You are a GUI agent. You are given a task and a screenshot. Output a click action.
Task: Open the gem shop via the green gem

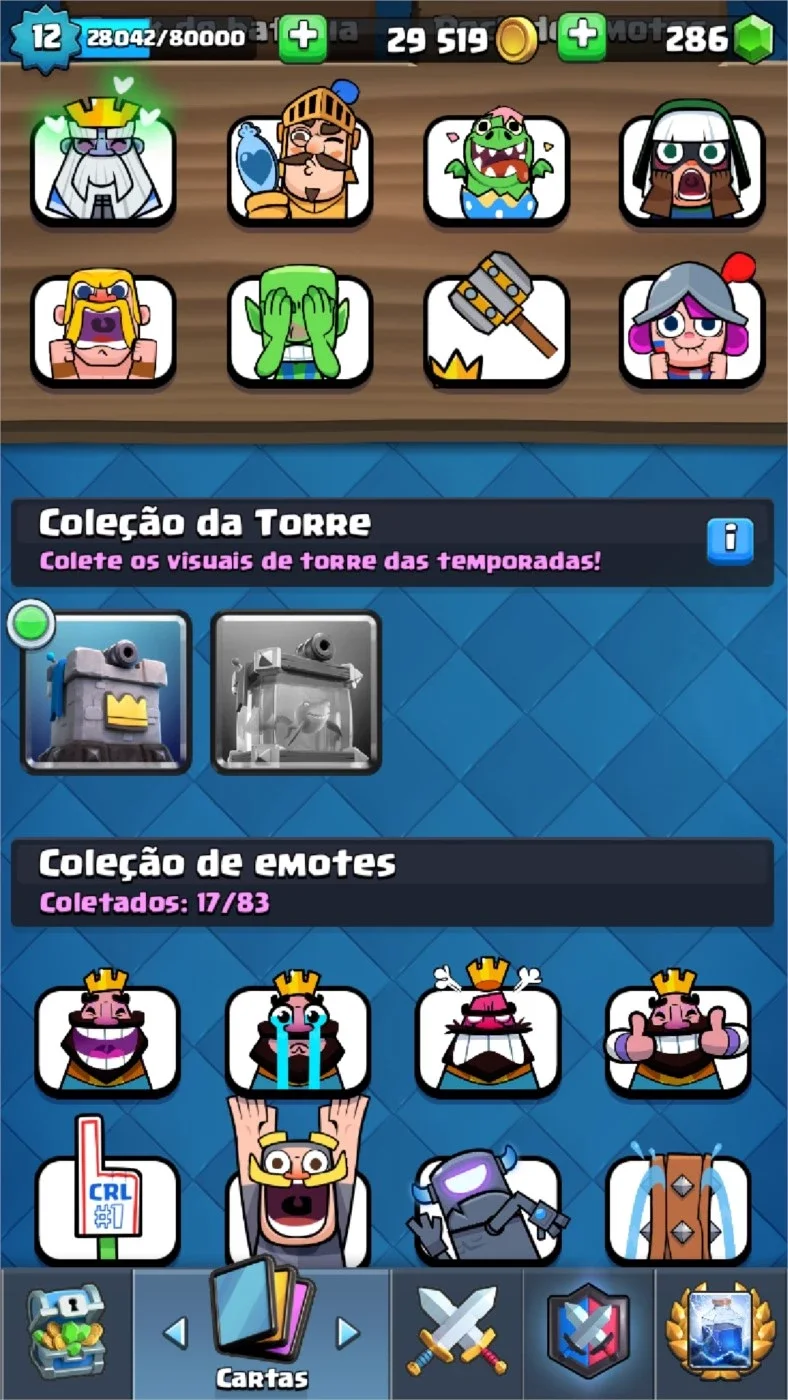pos(753,39)
